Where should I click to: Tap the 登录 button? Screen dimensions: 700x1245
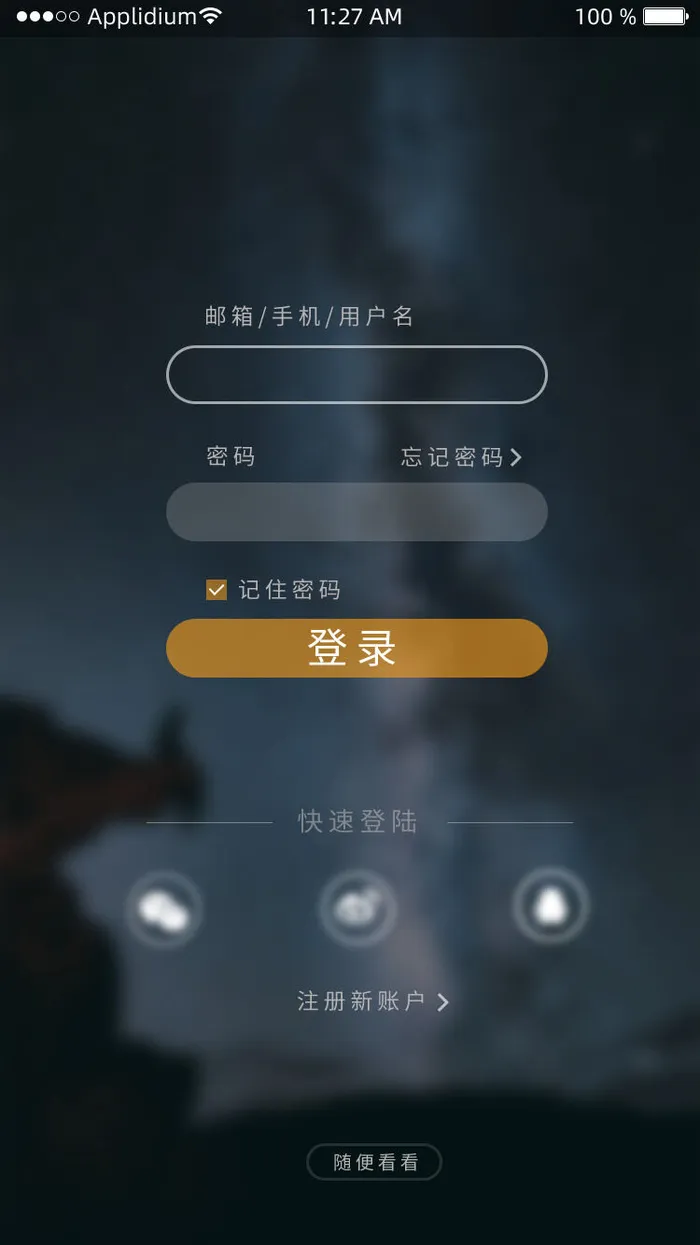click(x=356, y=648)
